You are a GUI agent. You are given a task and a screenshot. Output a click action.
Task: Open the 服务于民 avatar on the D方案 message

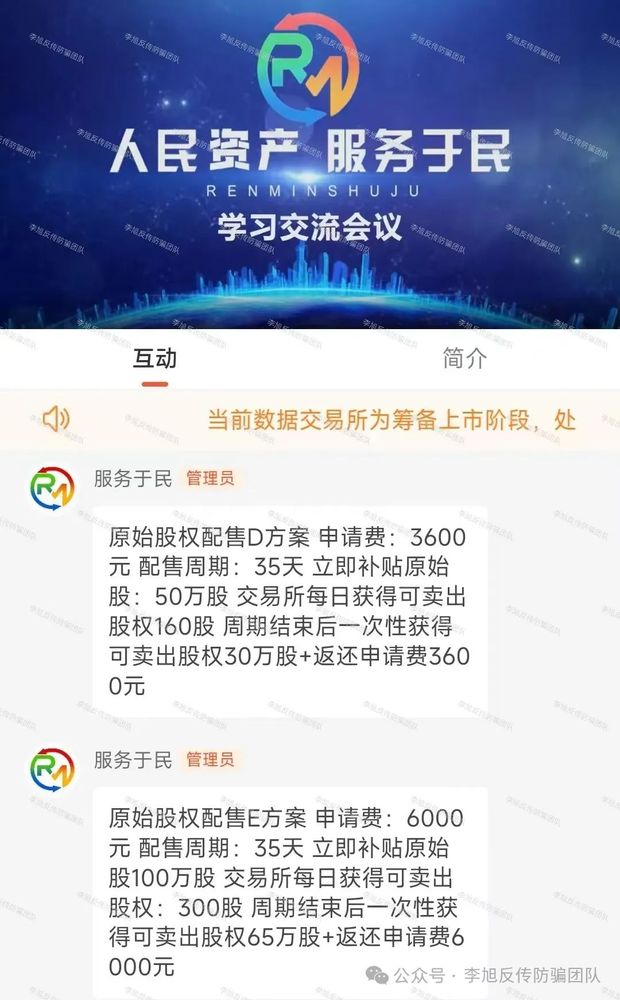tap(52, 488)
